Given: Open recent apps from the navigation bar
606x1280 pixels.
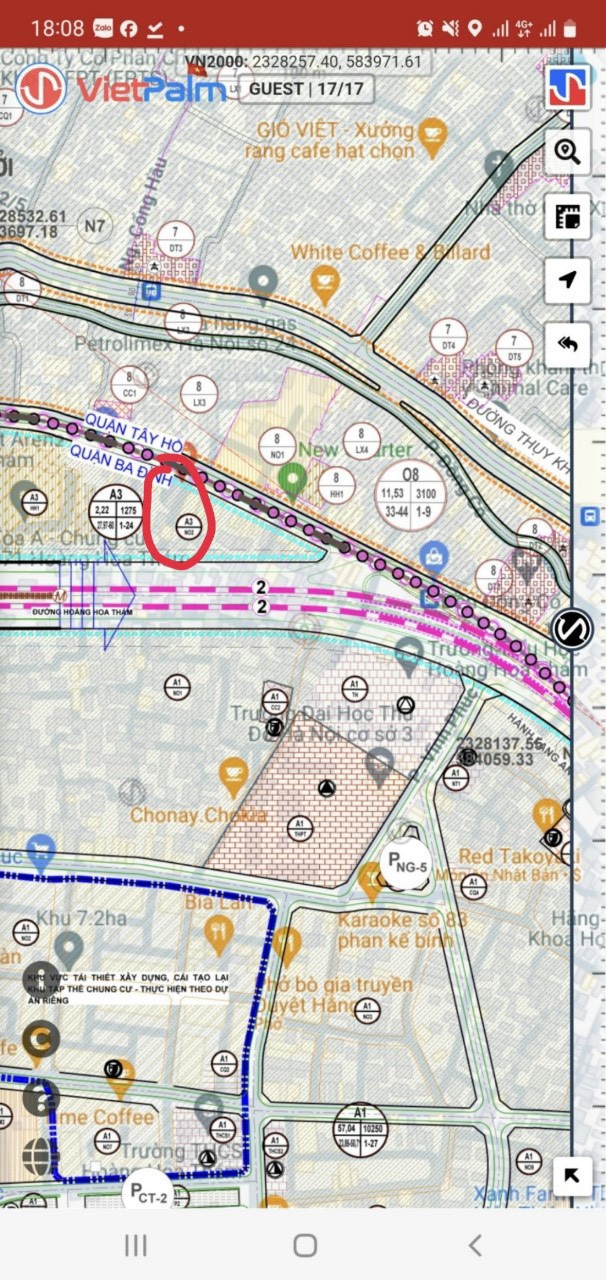Looking at the screenshot, I should [135, 1245].
